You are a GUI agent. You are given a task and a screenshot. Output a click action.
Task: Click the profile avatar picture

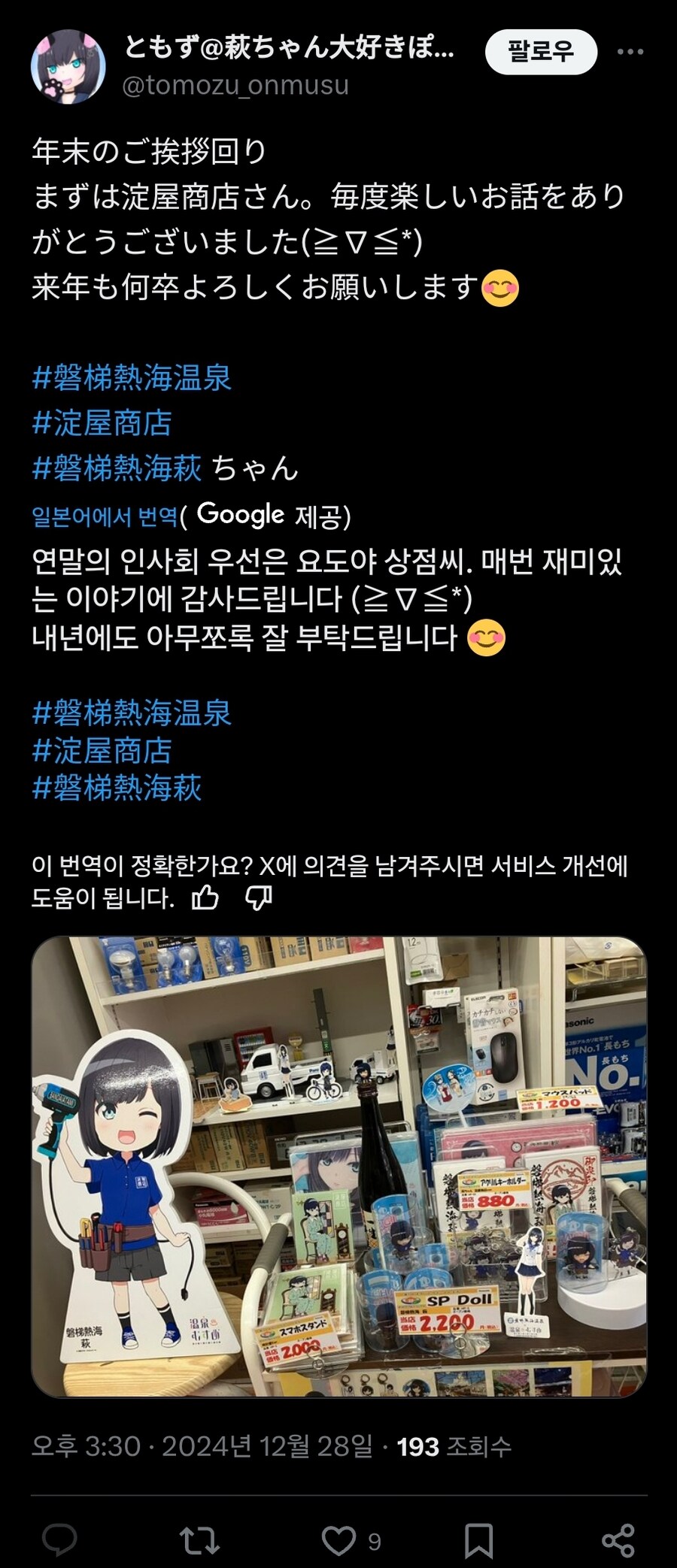pyautogui.click(x=71, y=64)
